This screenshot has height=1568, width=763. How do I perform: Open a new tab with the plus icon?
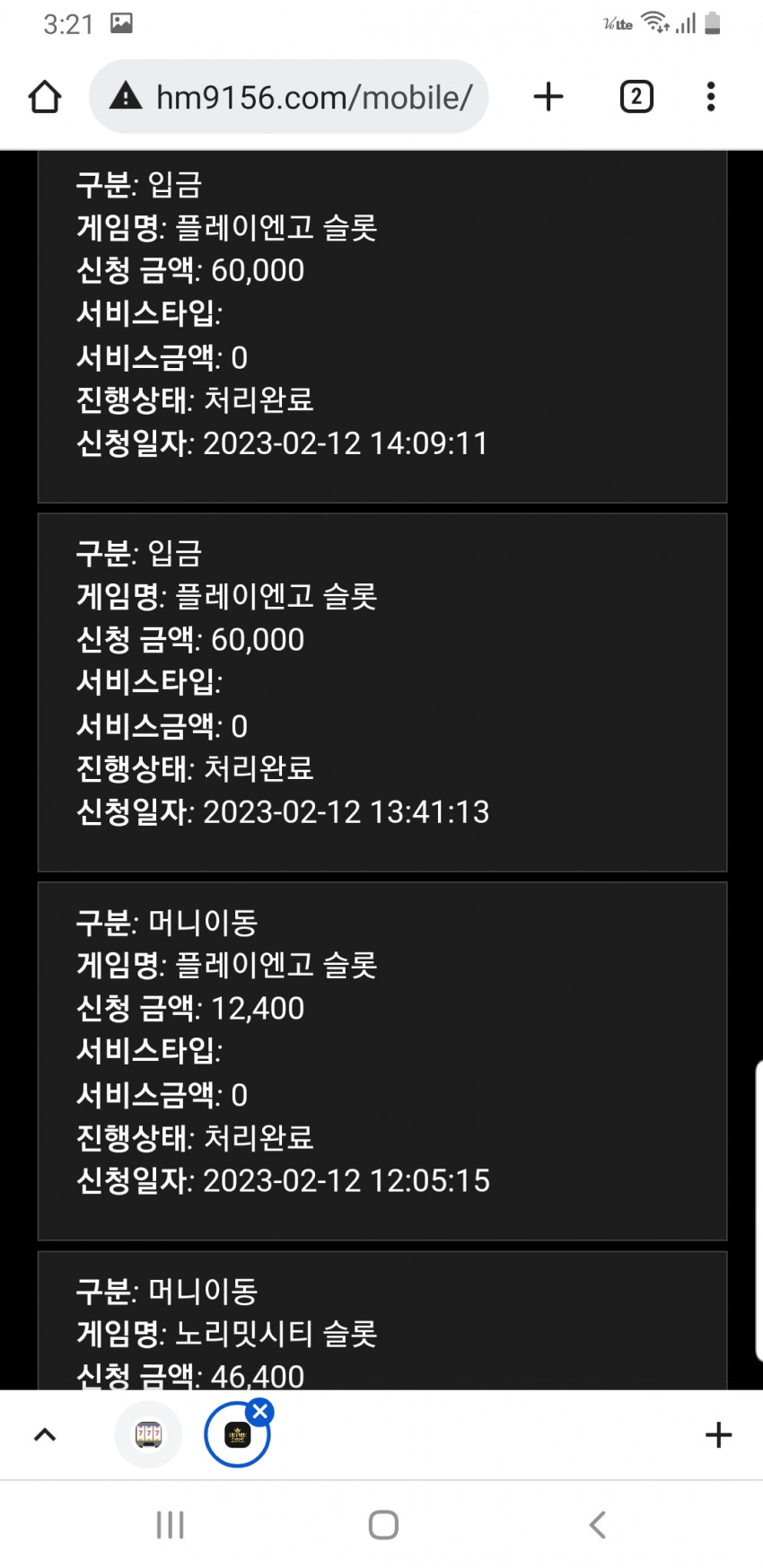[x=548, y=97]
